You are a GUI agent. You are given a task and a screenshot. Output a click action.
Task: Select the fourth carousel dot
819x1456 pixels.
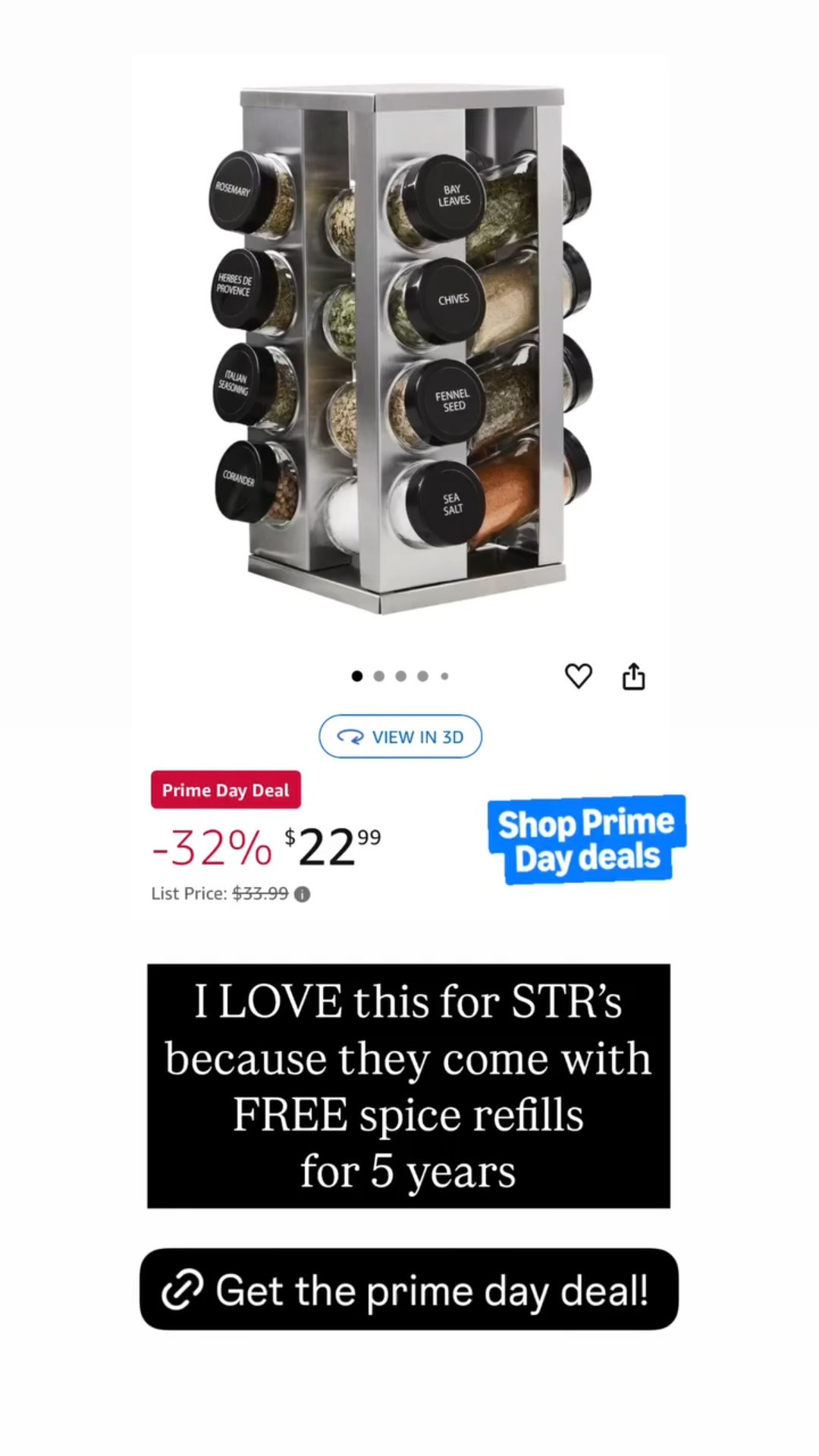[422, 676]
